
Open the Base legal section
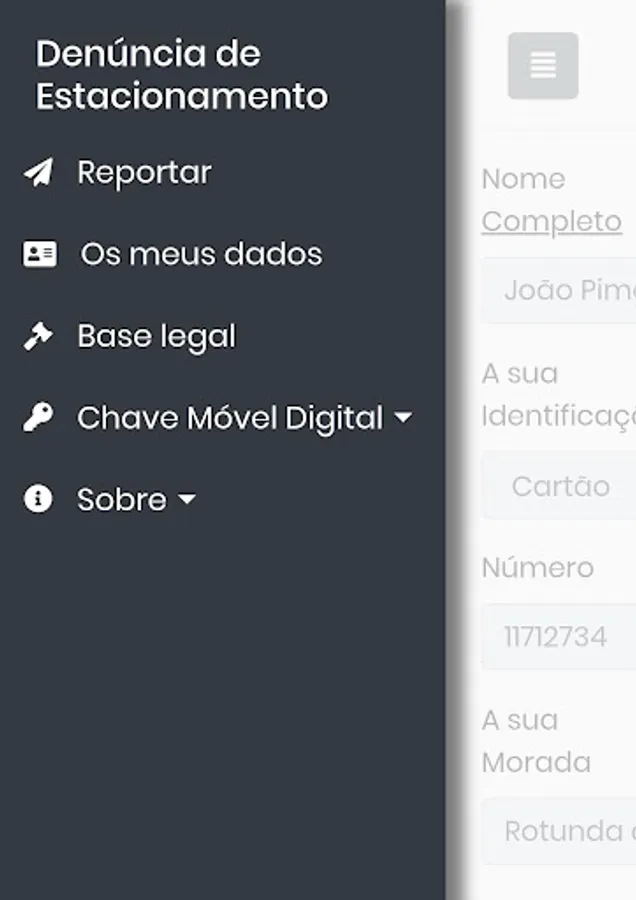pos(156,337)
